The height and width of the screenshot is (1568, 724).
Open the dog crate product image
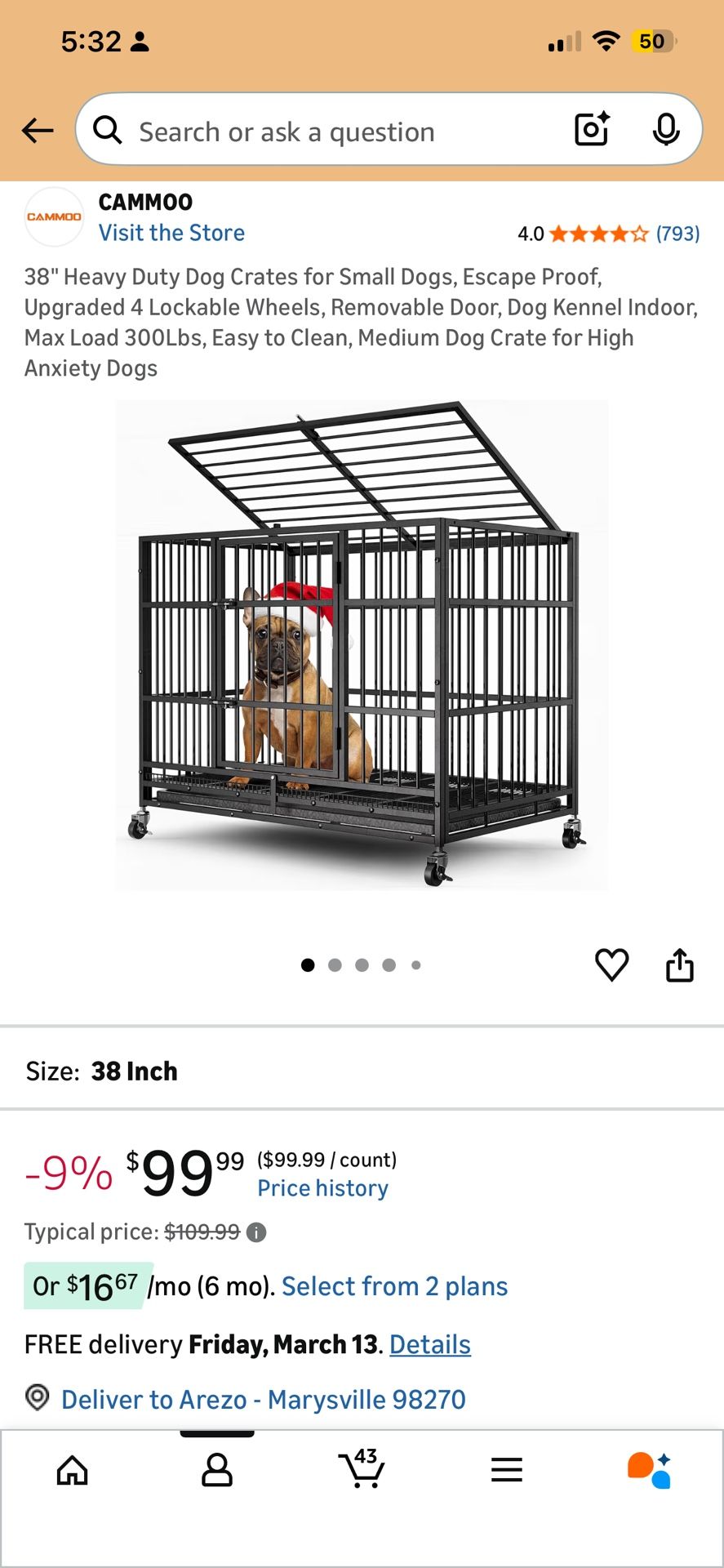[362, 645]
